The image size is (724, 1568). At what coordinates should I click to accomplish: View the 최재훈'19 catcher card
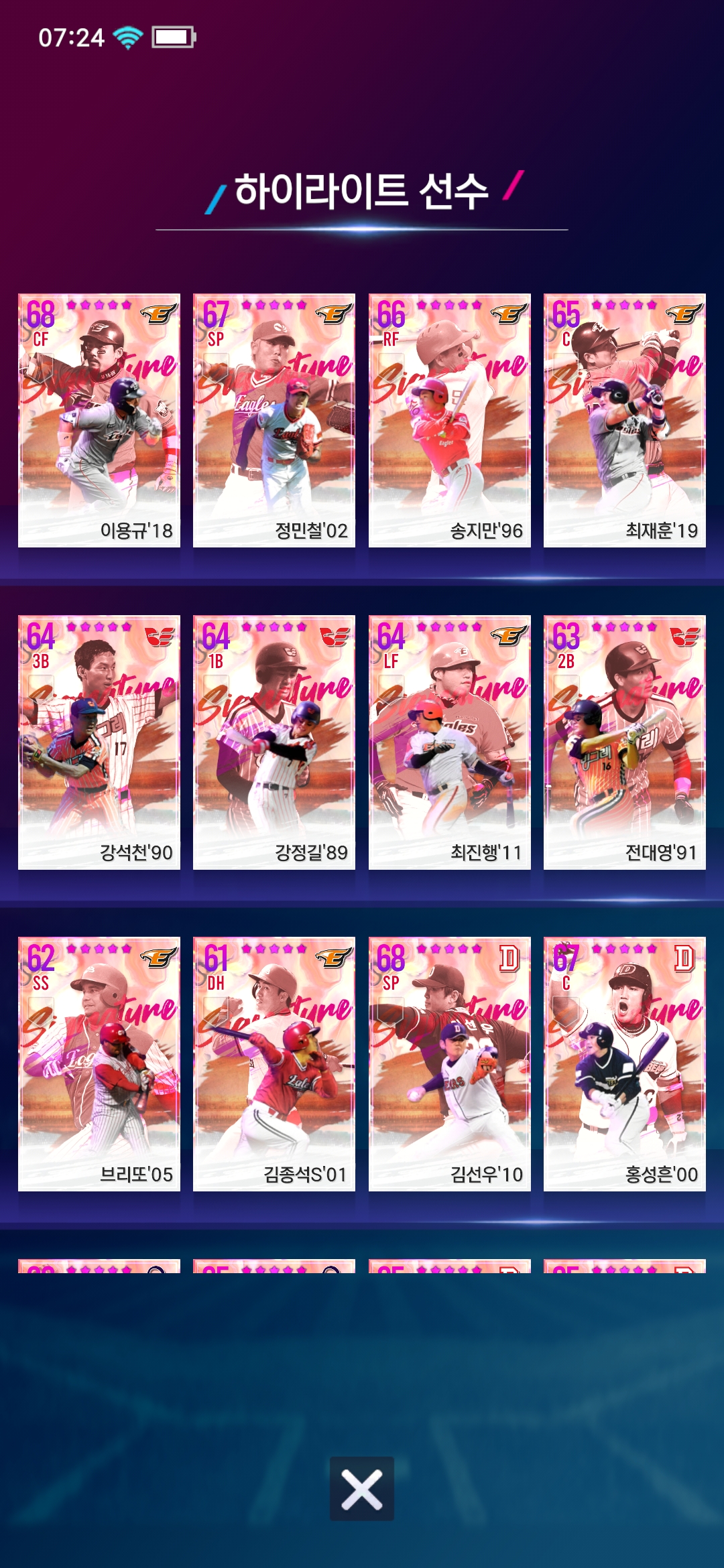tap(624, 420)
